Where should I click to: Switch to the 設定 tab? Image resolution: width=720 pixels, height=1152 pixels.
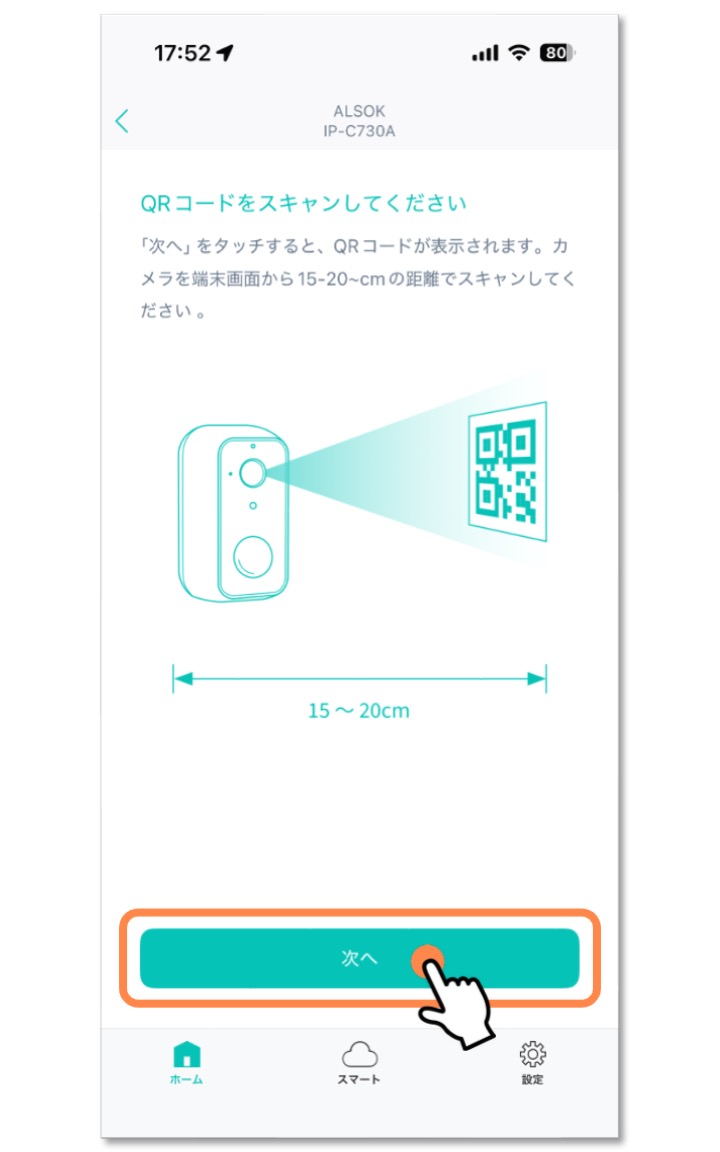[532, 1063]
